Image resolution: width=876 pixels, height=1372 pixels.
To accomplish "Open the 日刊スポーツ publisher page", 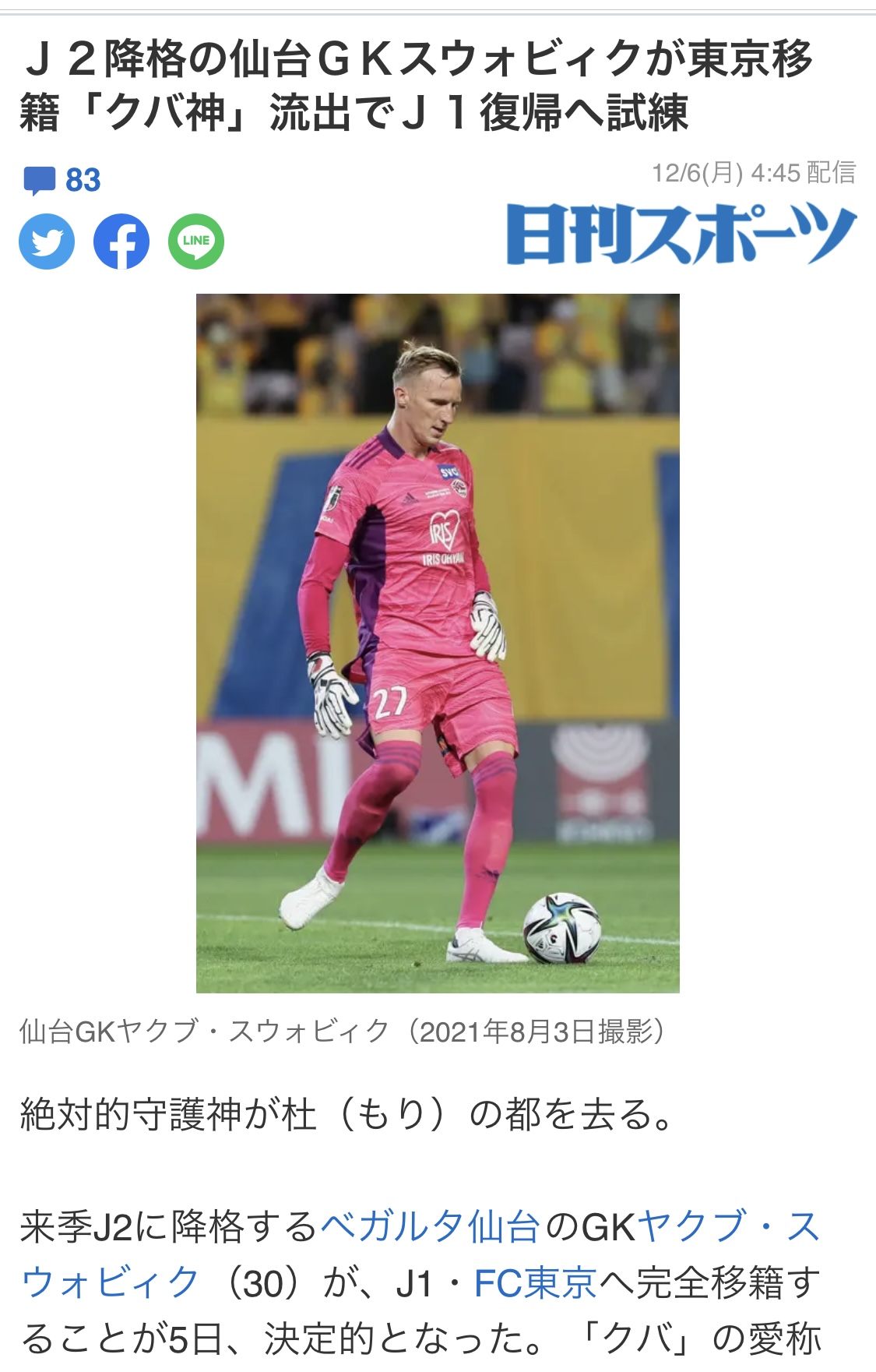I will tap(681, 234).
